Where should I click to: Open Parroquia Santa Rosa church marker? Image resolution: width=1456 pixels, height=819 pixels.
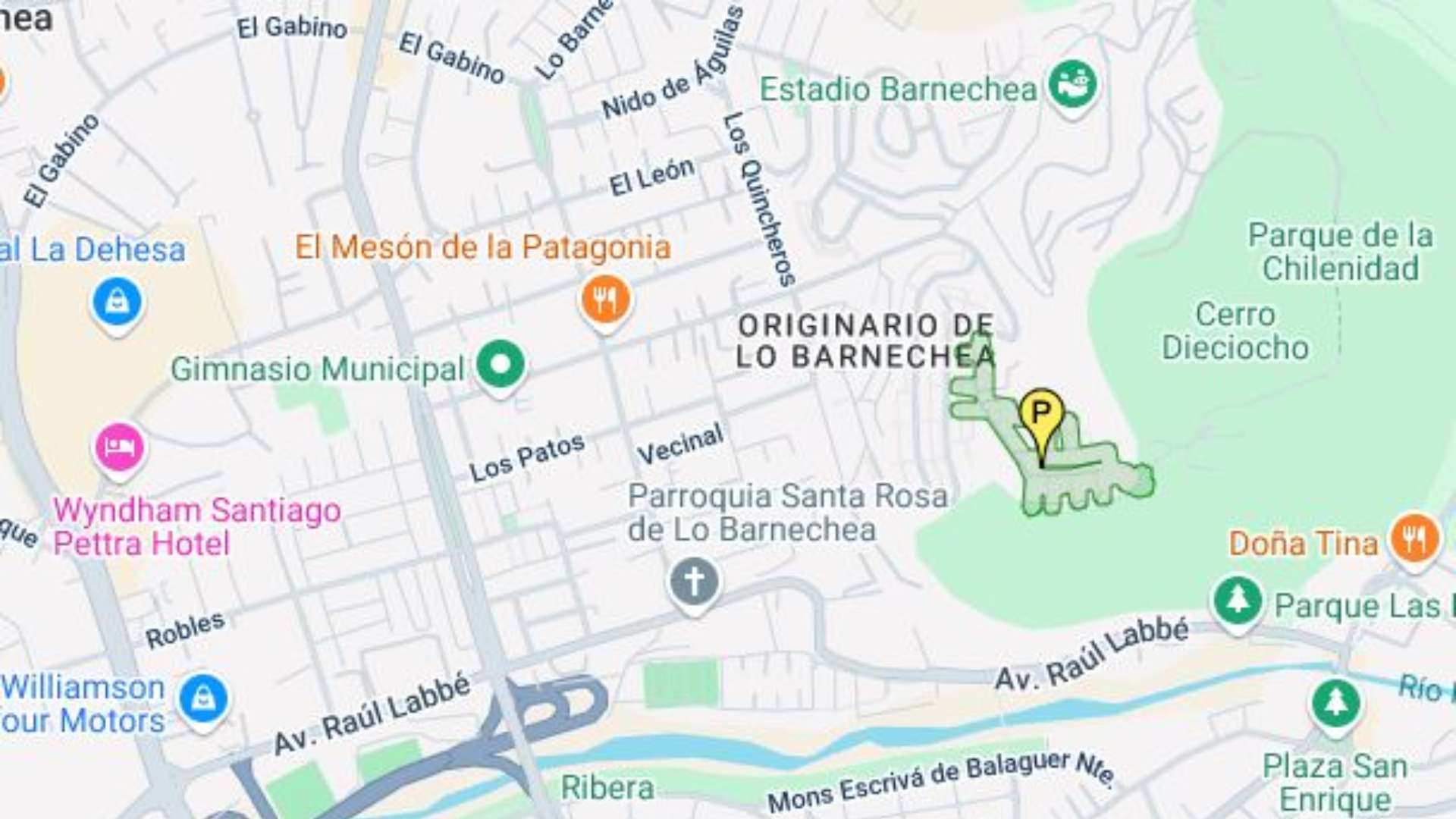[x=694, y=582]
